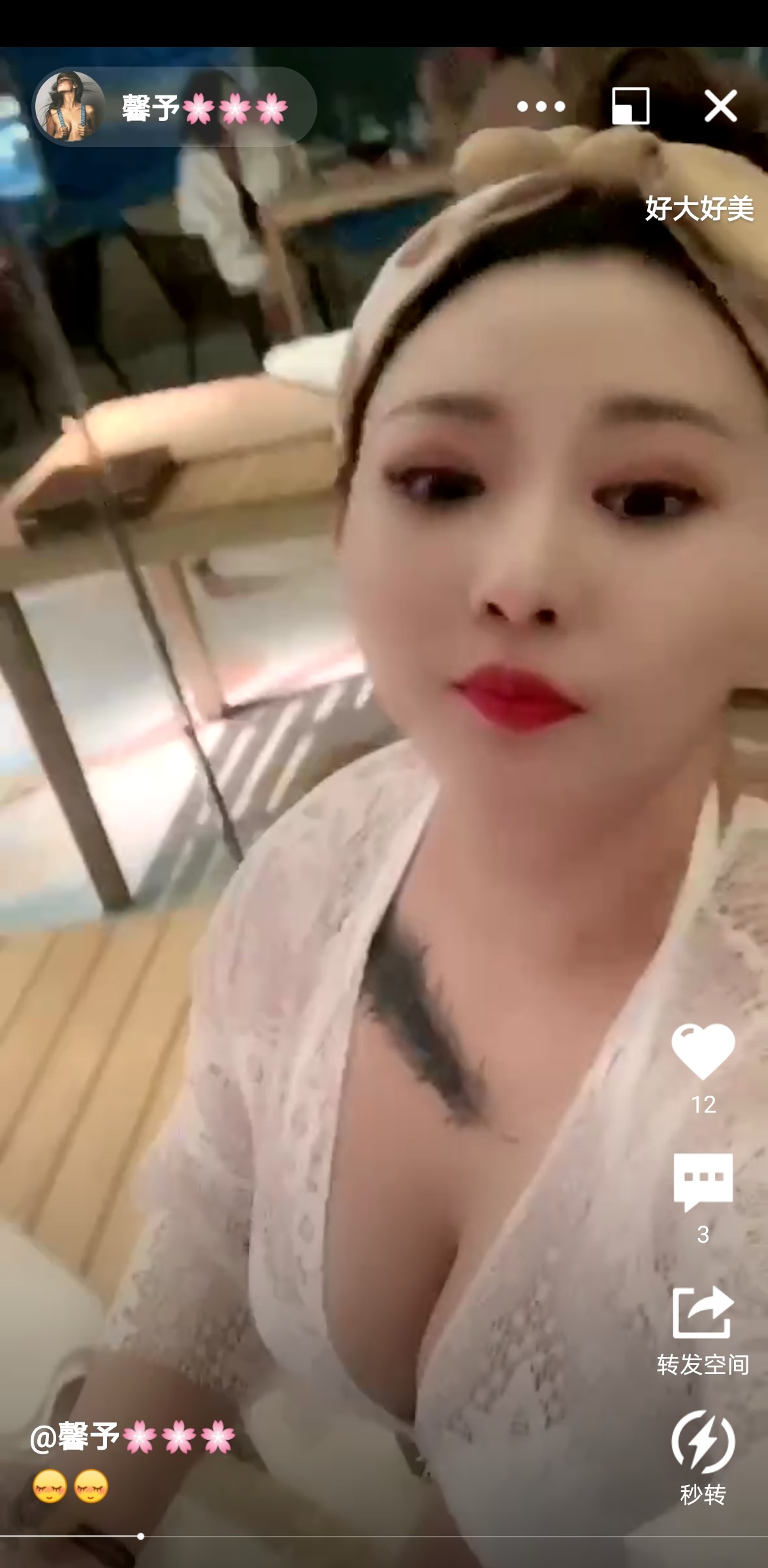Open the three-dot overflow menu

point(541,106)
